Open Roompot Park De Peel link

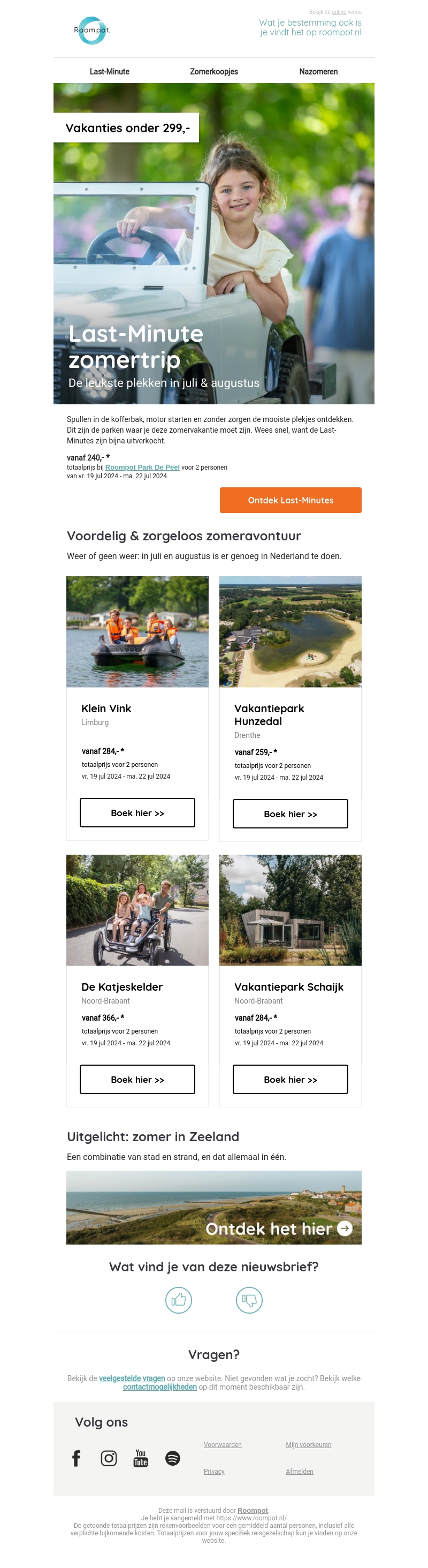coord(142,468)
